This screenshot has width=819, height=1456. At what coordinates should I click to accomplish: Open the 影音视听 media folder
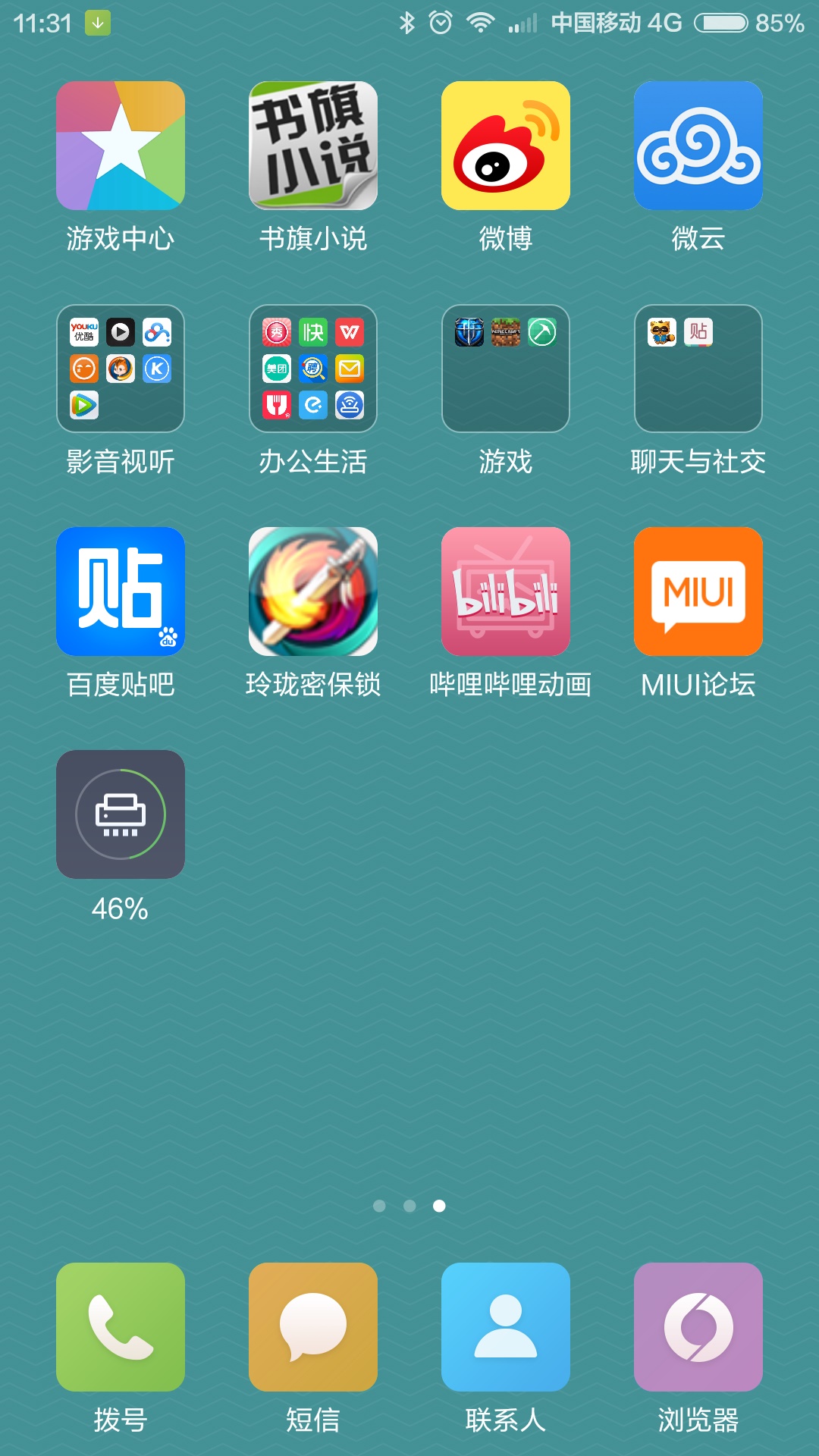pos(120,369)
